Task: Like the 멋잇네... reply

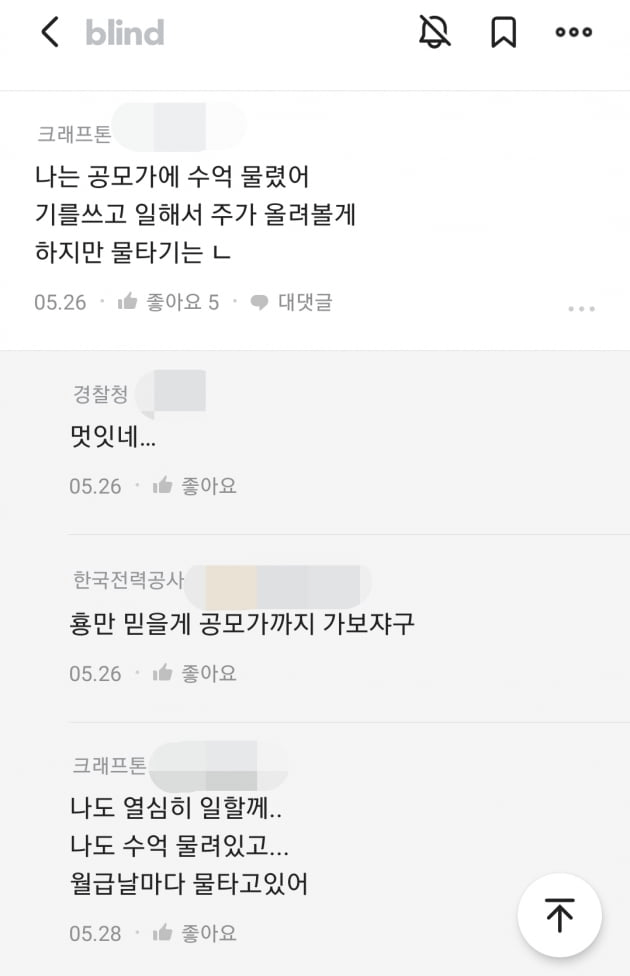Action: 195,486
